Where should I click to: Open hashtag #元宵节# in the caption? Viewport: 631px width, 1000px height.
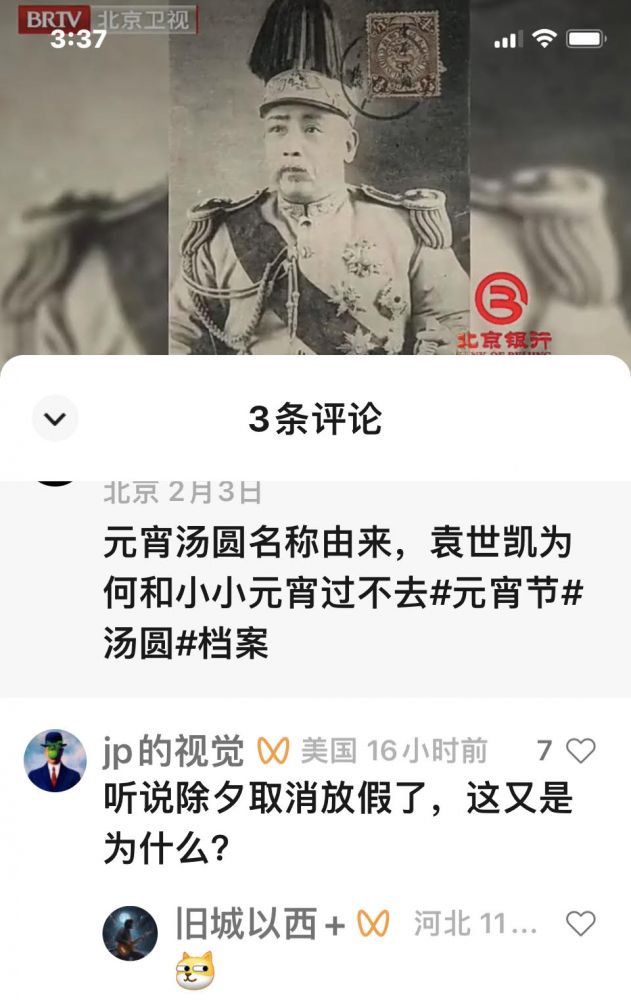pyautogui.click(x=507, y=595)
